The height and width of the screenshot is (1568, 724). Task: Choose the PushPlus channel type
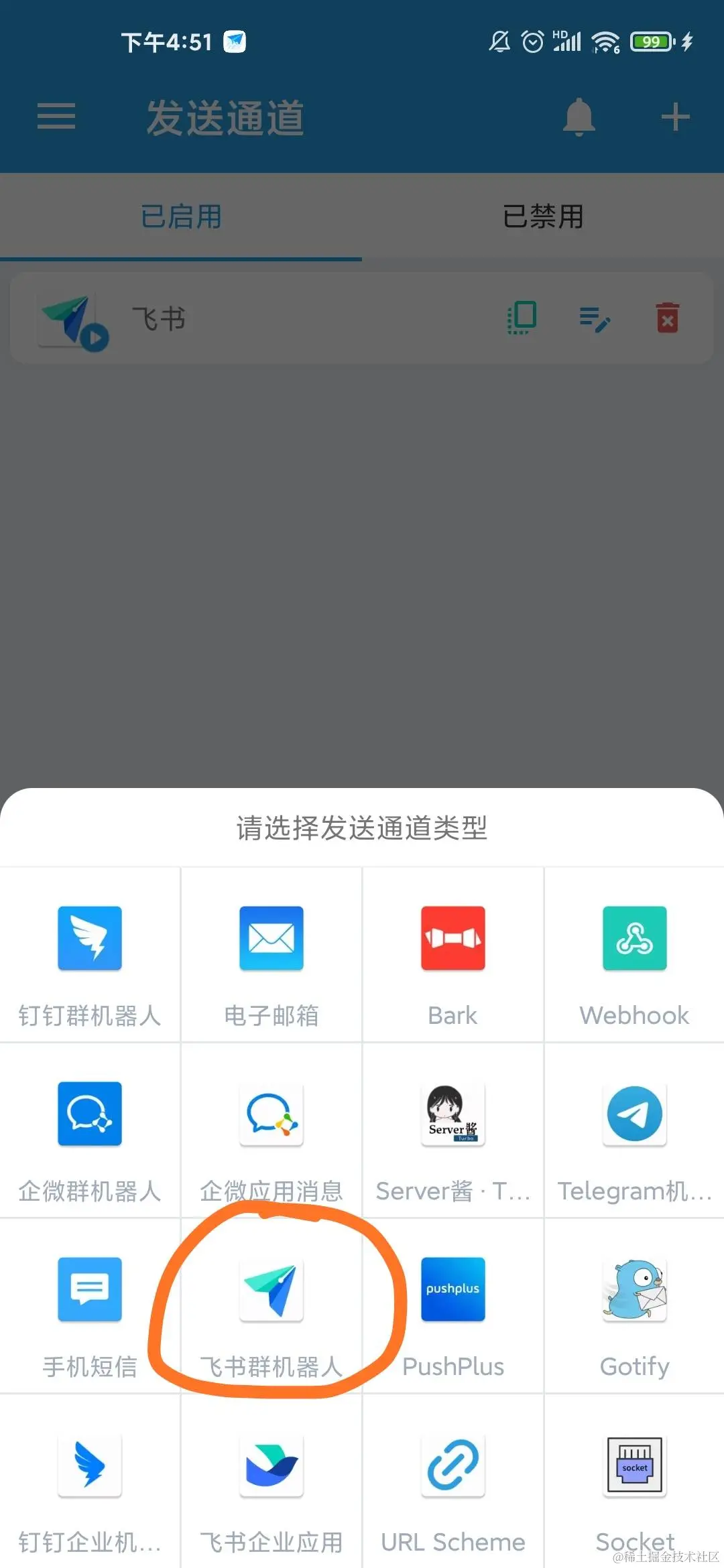click(452, 1307)
